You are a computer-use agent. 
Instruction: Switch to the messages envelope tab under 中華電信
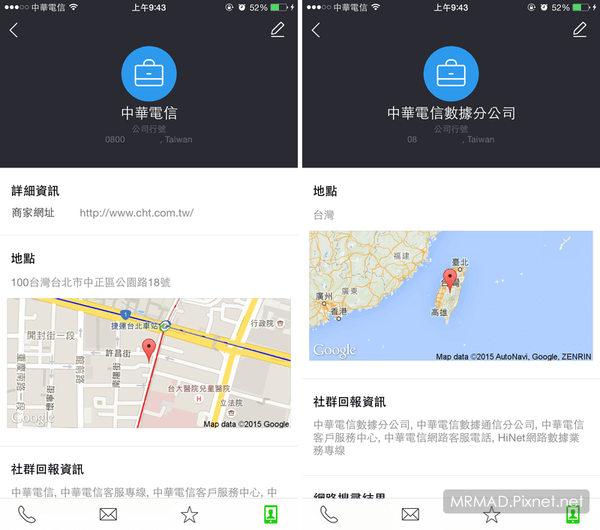tap(108, 515)
